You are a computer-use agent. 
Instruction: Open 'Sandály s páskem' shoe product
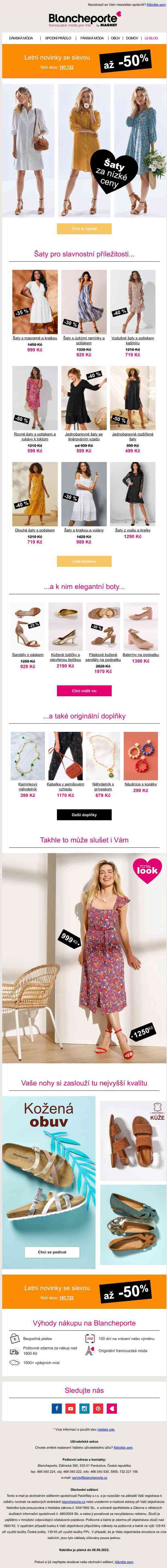tap(28, 655)
